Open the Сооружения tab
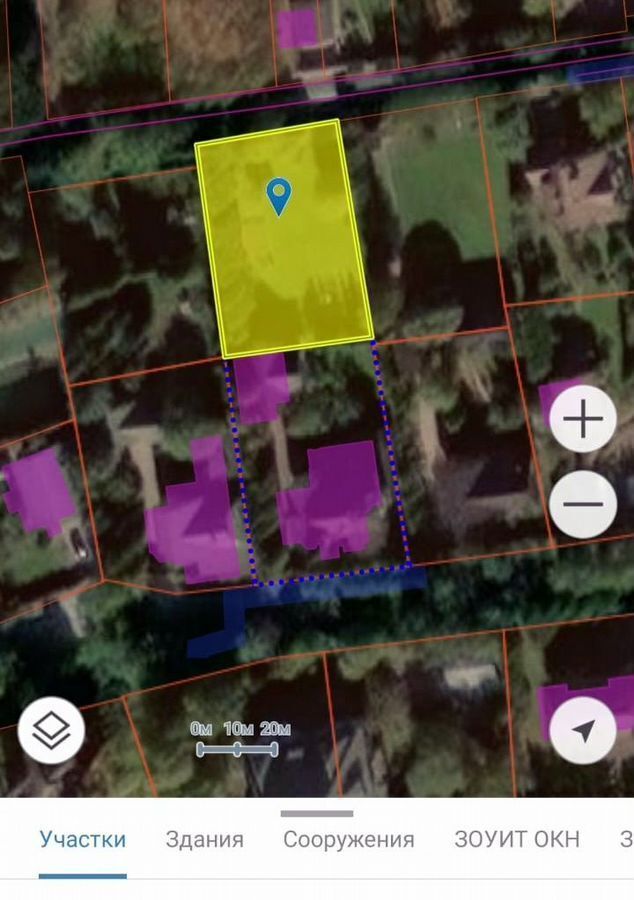Screen dimensions: 634x900 348,839
